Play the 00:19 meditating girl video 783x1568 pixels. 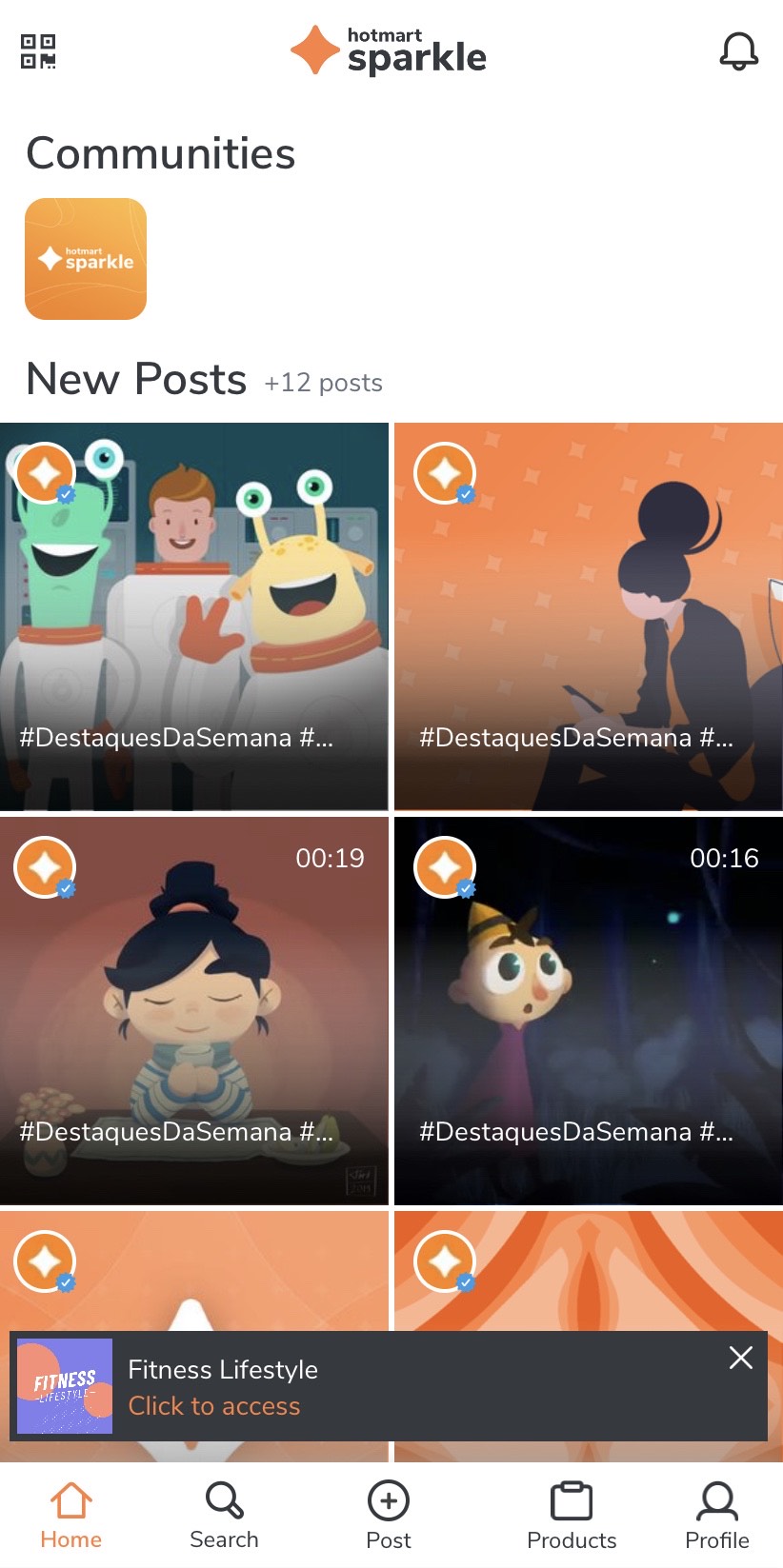point(194,1011)
